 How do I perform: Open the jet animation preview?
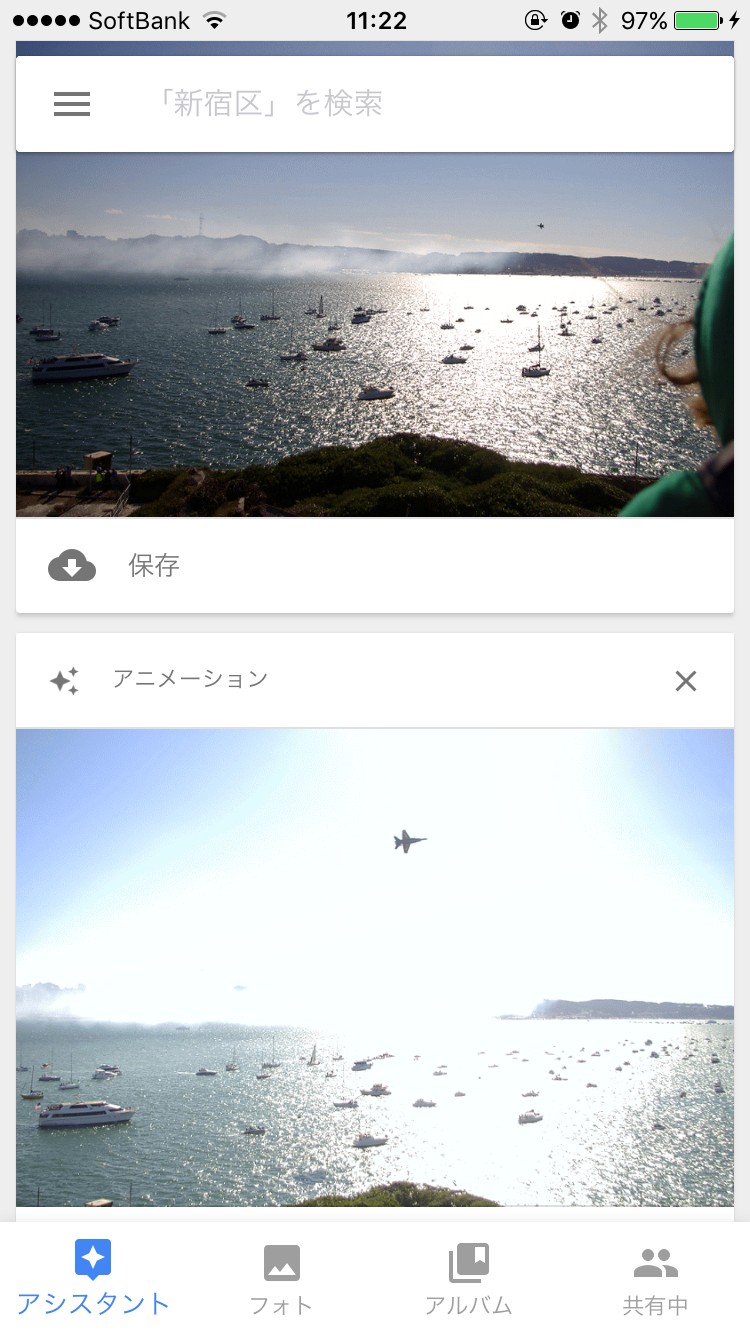pos(375,966)
